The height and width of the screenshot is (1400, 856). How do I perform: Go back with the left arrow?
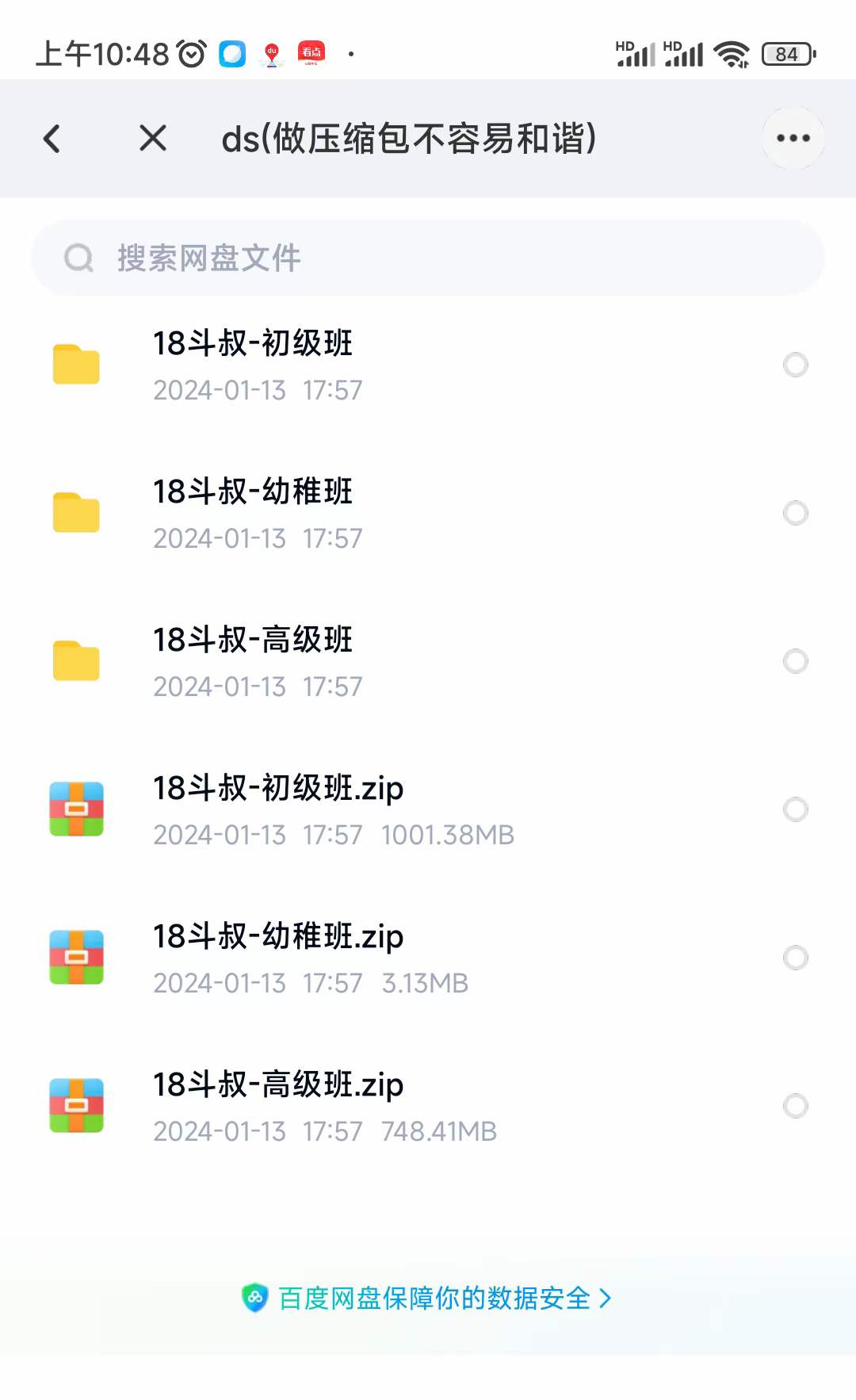pyautogui.click(x=52, y=139)
